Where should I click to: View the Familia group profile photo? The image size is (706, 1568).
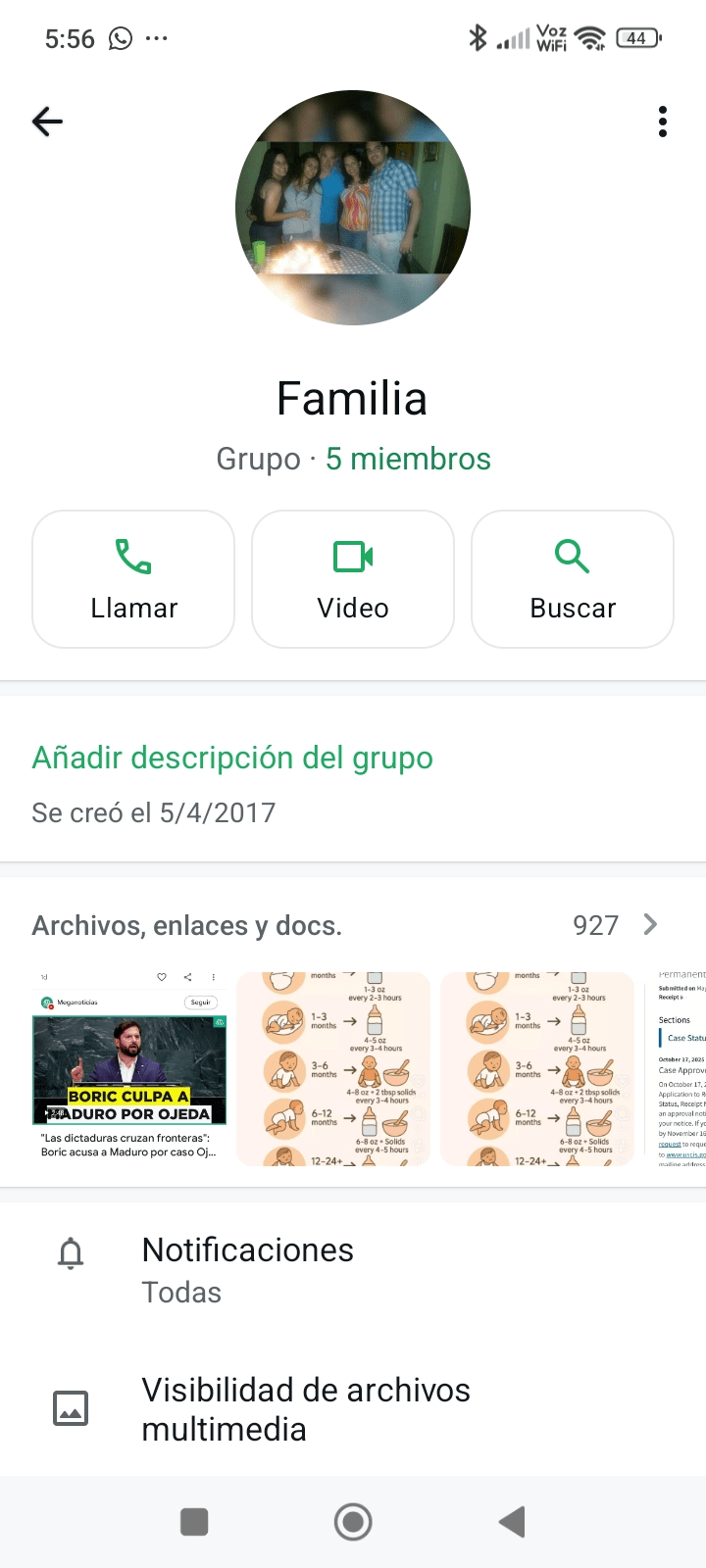pyautogui.click(x=353, y=208)
